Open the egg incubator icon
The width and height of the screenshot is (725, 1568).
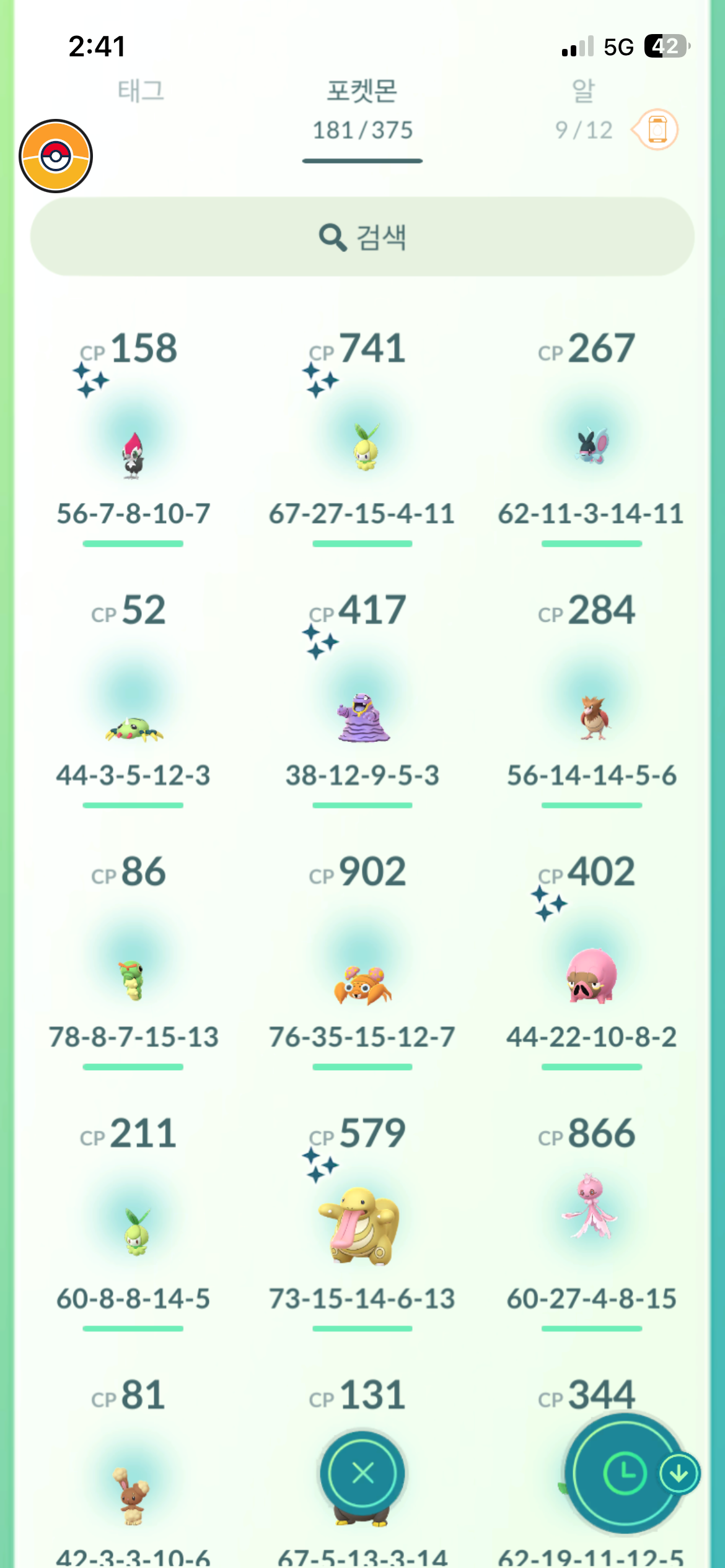pyautogui.click(x=657, y=129)
